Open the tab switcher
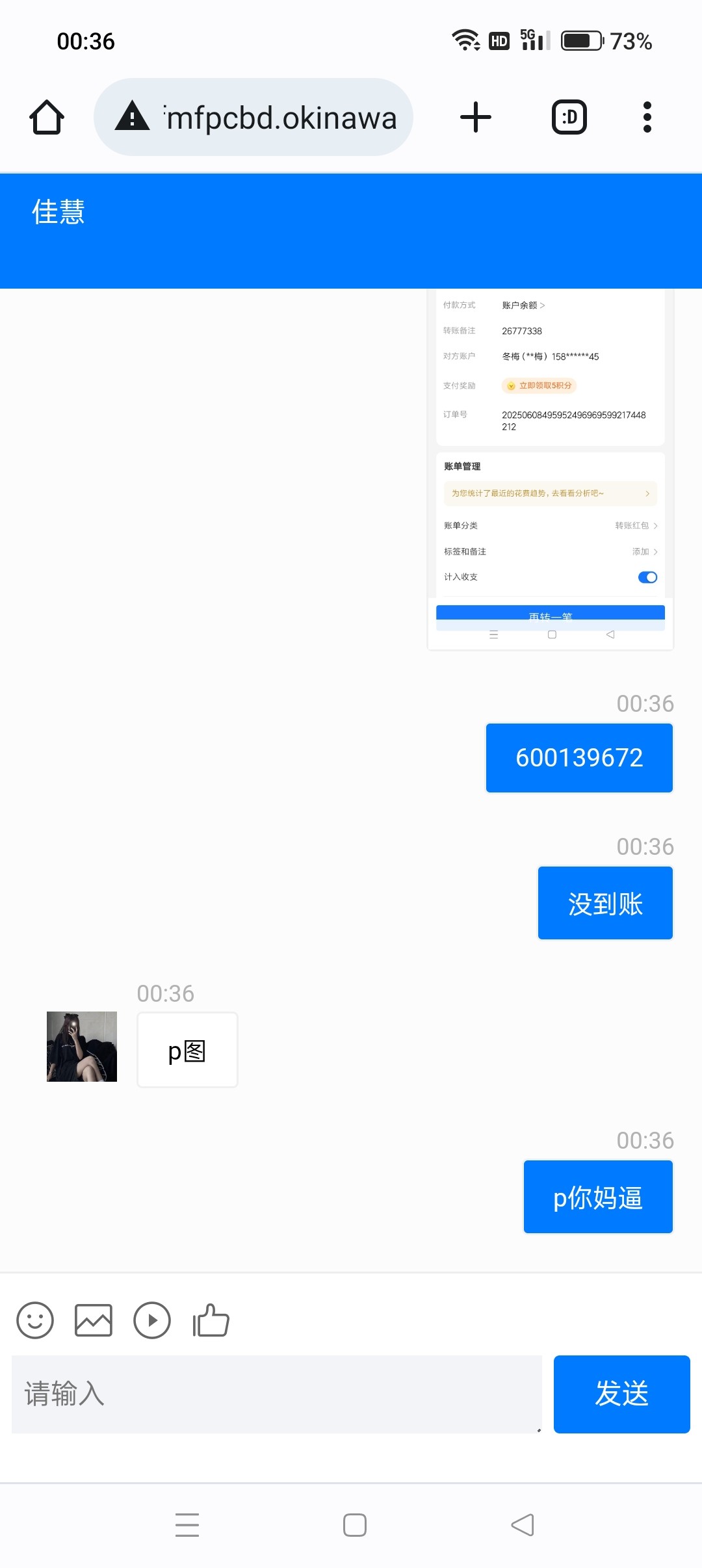This screenshot has height=1568, width=702. 569,118
